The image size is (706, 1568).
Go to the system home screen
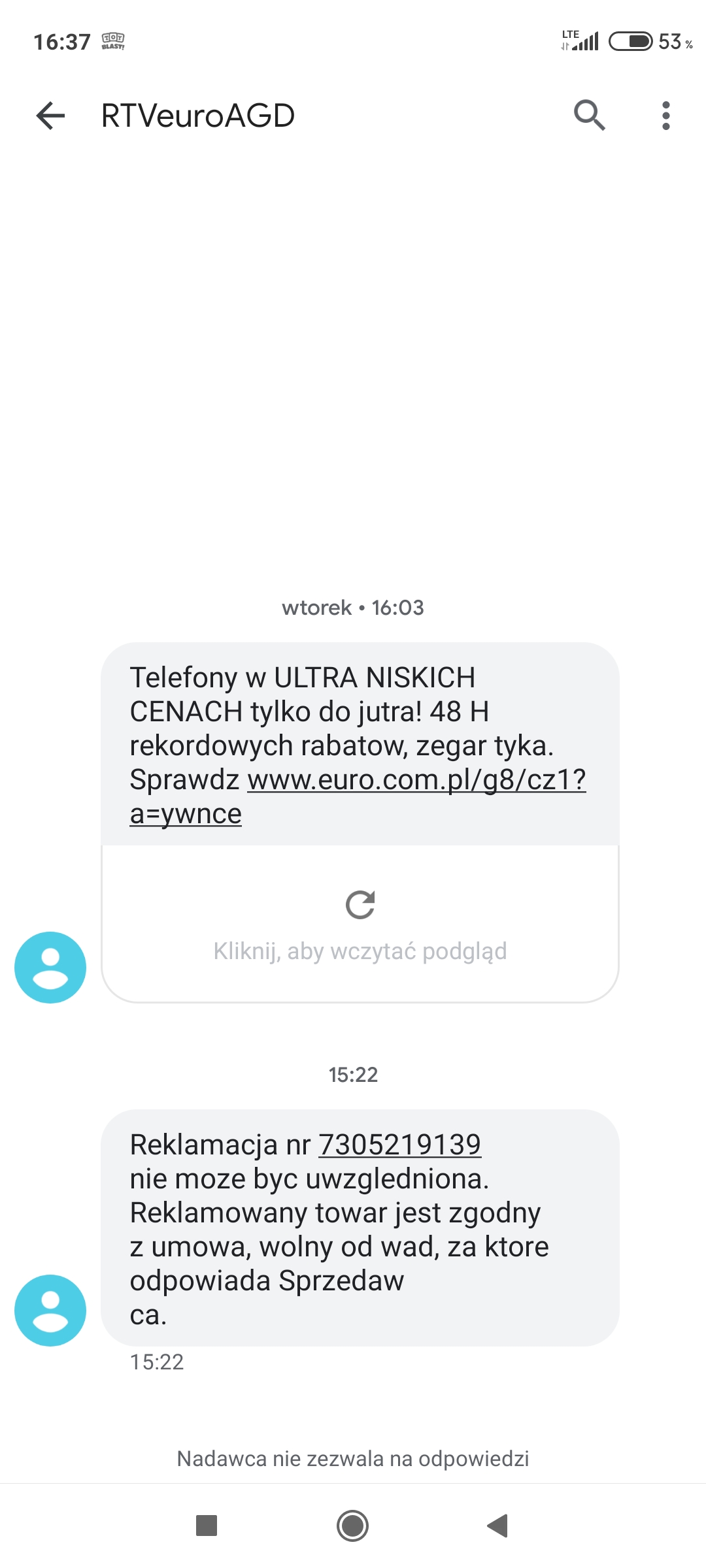(353, 1526)
